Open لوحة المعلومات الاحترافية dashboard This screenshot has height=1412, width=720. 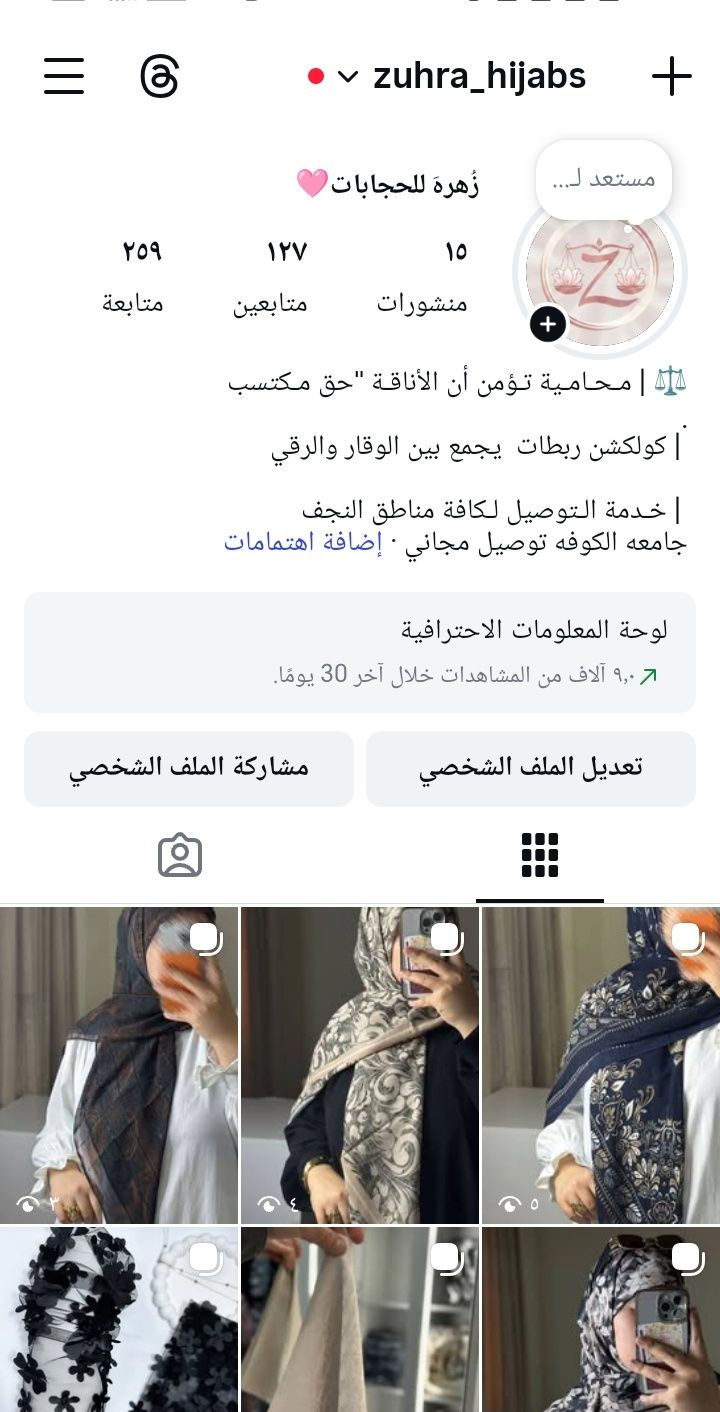pyautogui.click(x=360, y=652)
